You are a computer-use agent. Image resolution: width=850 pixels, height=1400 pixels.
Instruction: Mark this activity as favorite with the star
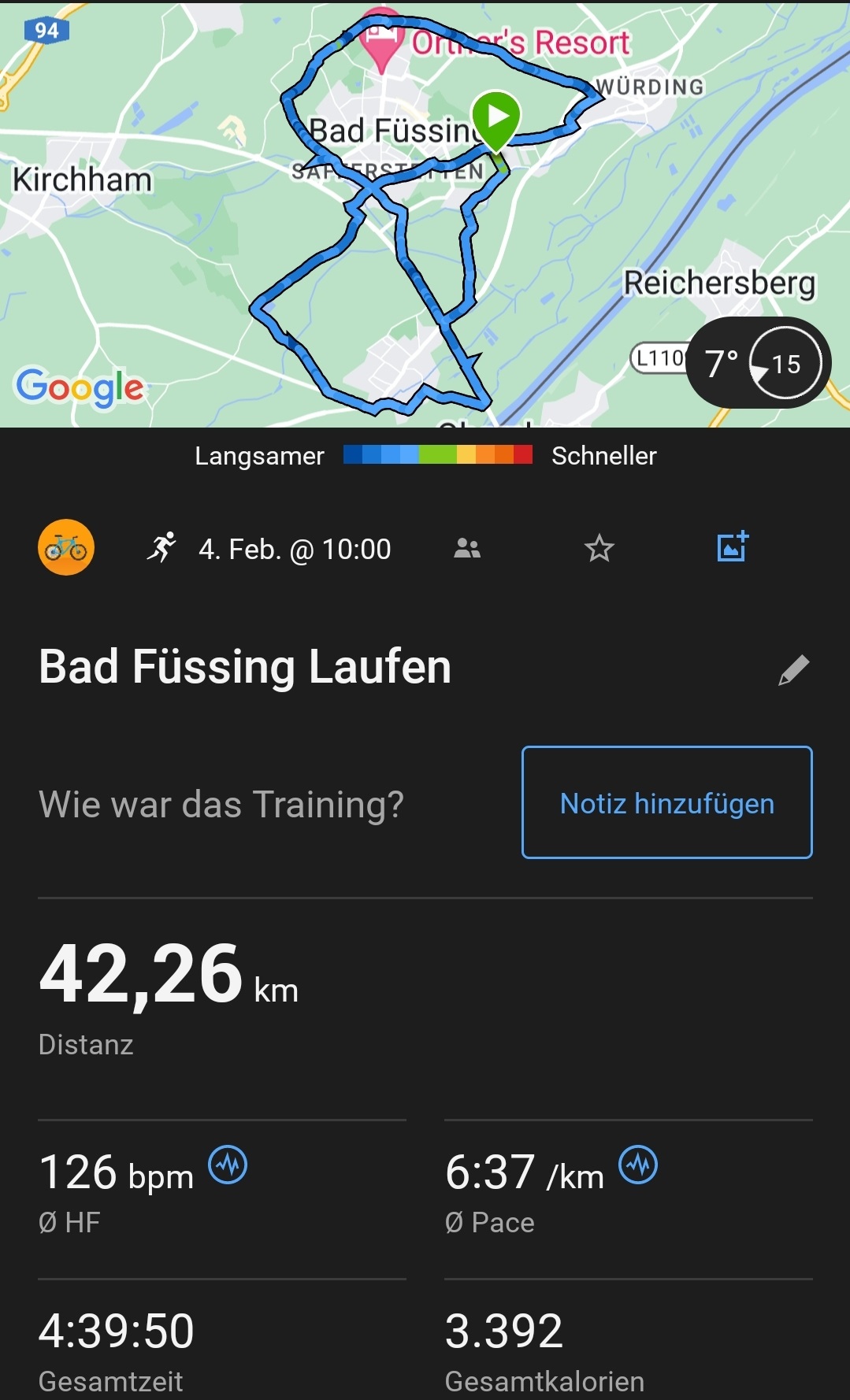[599, 548]
